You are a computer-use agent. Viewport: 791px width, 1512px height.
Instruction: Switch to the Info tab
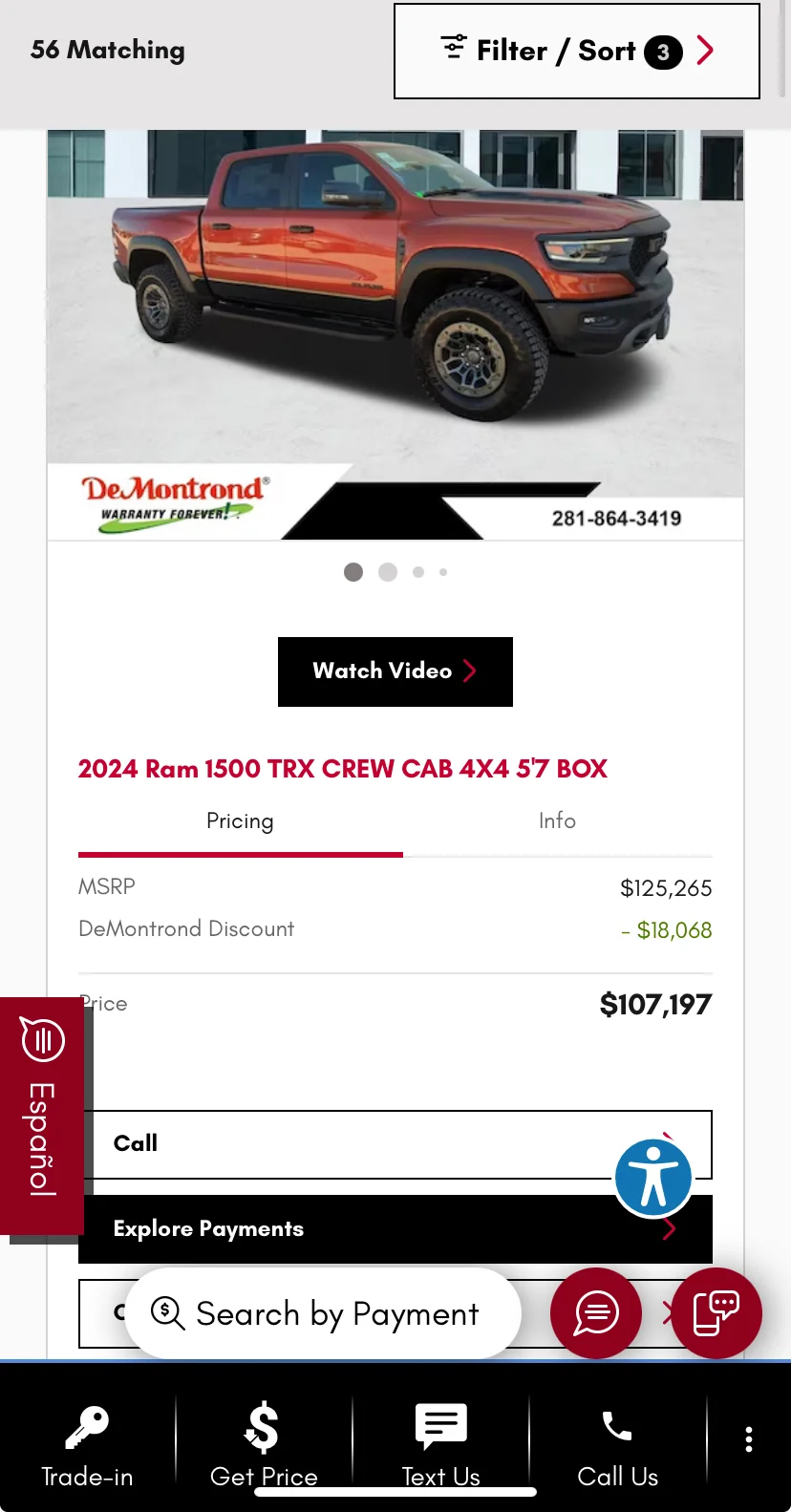coord(557,821)
